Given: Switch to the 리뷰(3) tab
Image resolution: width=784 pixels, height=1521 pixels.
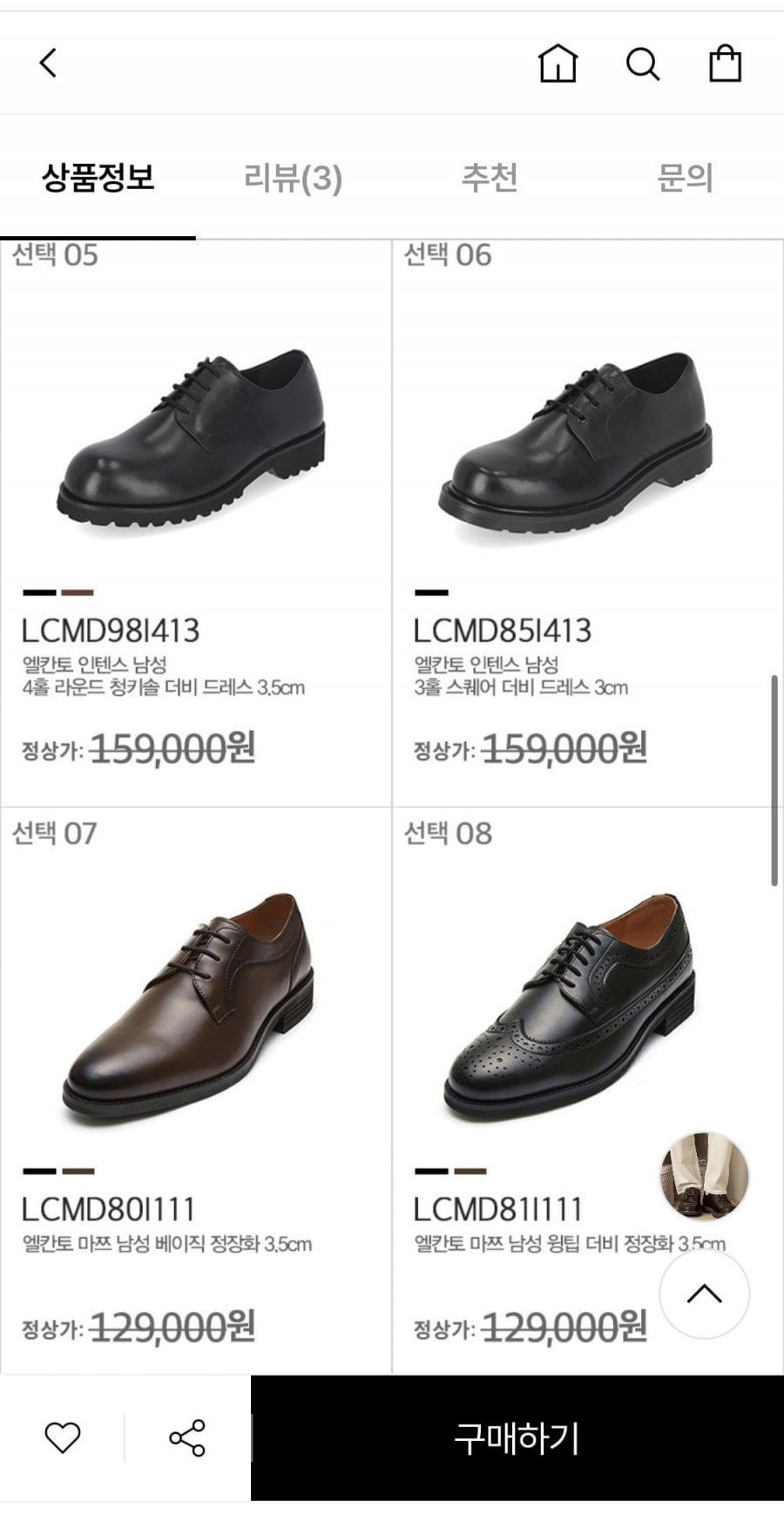Looking at the screenshot, I should pyautogui.click(x=293, y=179).
